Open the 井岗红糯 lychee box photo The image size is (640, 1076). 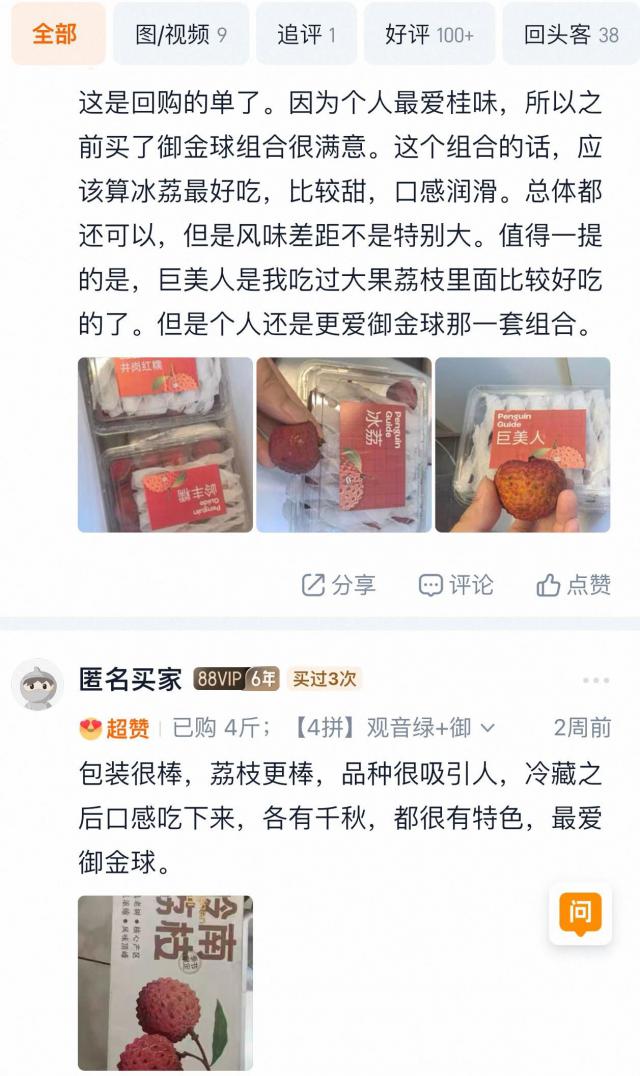pos(165,445)
